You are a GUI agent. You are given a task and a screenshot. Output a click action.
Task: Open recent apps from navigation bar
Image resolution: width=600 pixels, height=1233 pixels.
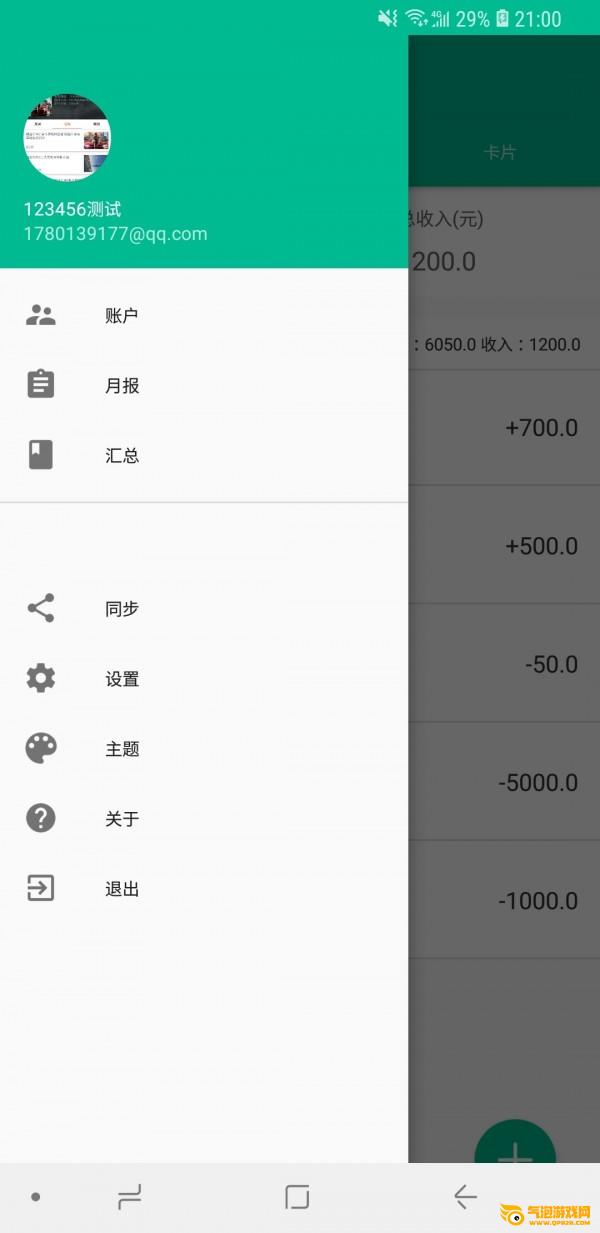[129, 1196]
